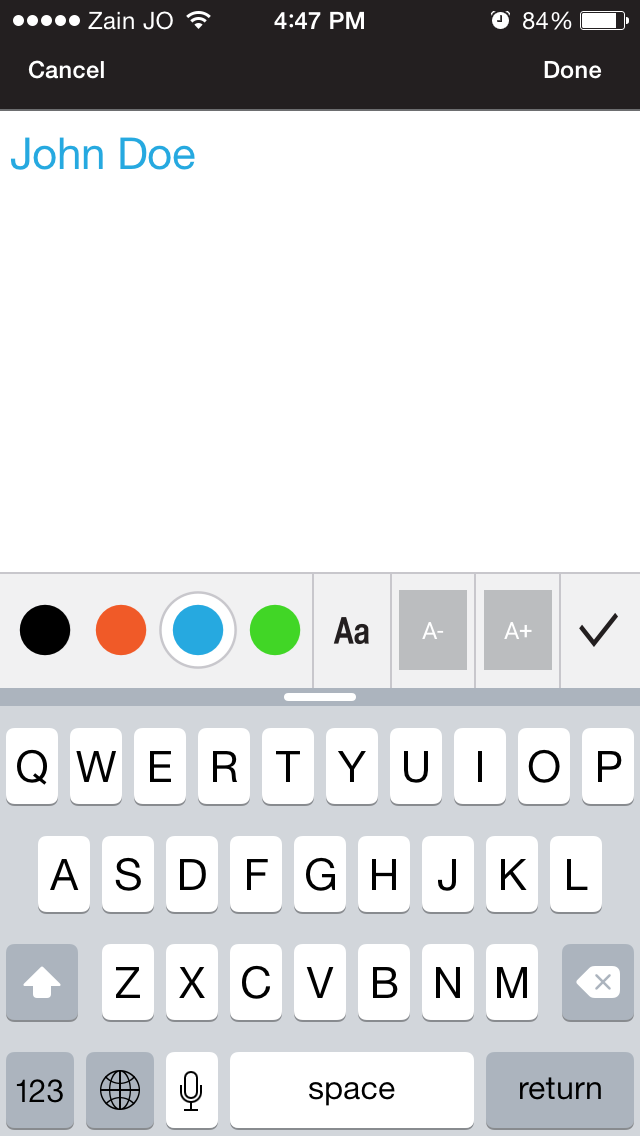The image size is (640, 1136).
Task: Cancel the text editing
Action: coord(66,70)
